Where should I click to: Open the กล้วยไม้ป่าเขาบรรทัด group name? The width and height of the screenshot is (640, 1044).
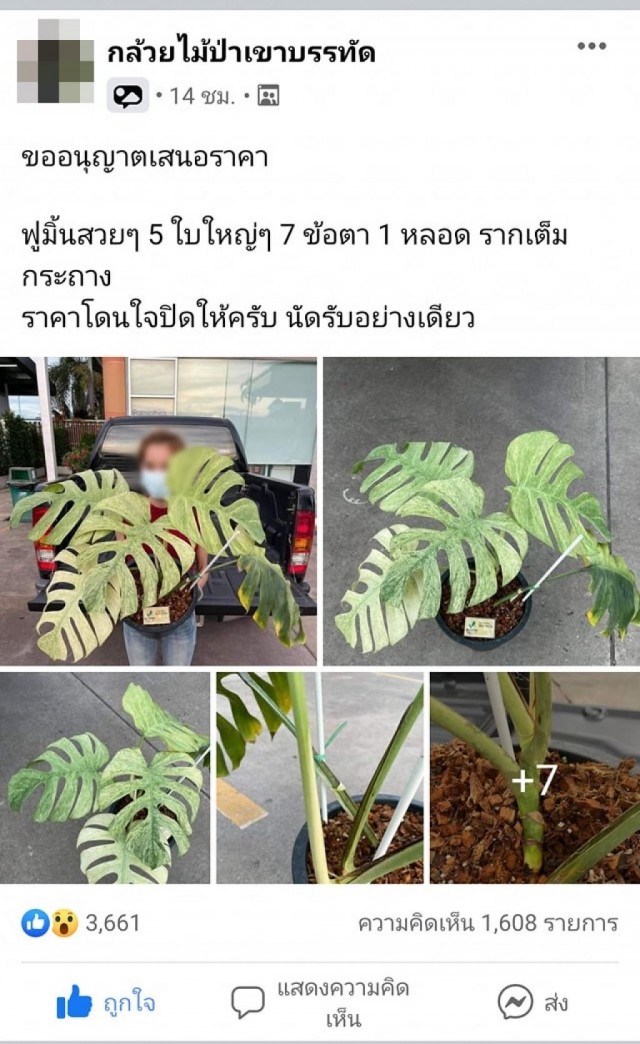(242, 52)
